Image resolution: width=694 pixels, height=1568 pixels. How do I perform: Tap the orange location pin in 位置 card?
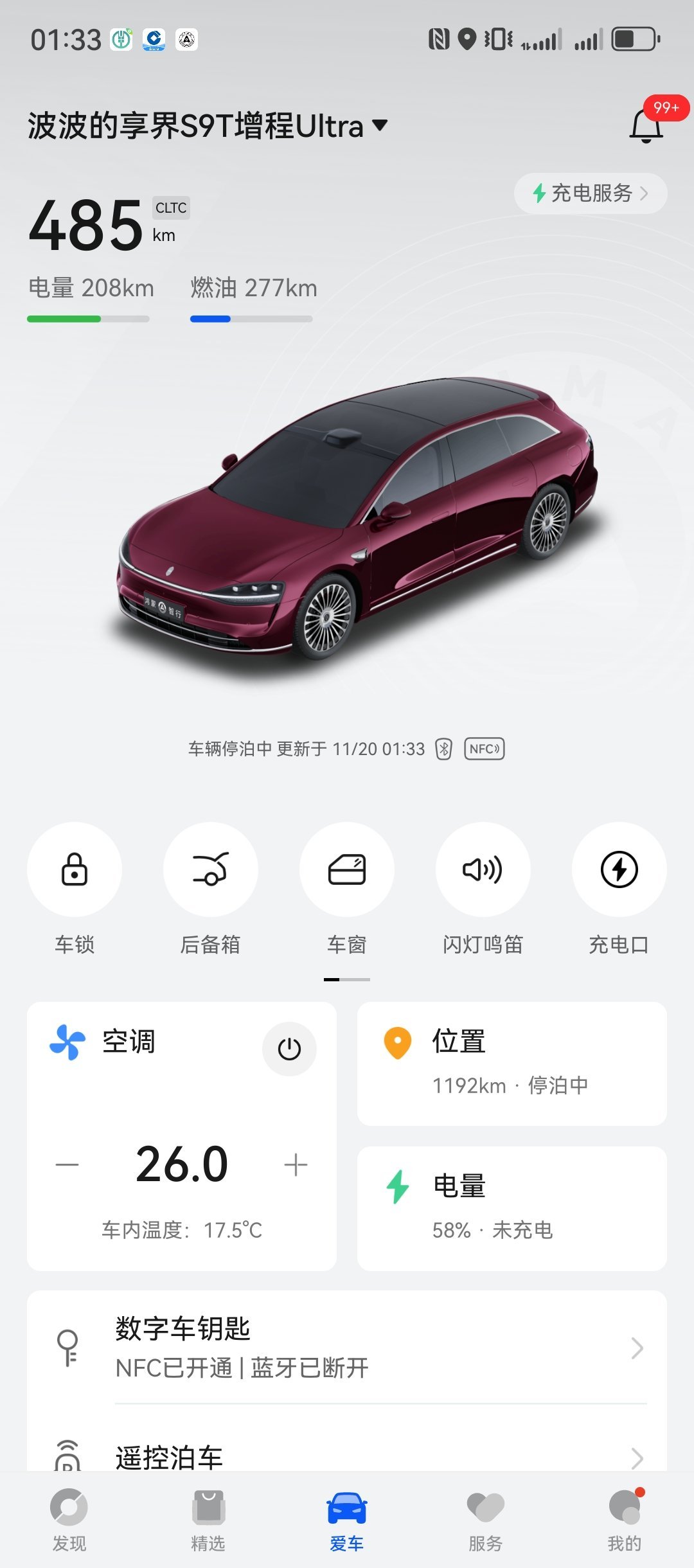pos(398,1043)
